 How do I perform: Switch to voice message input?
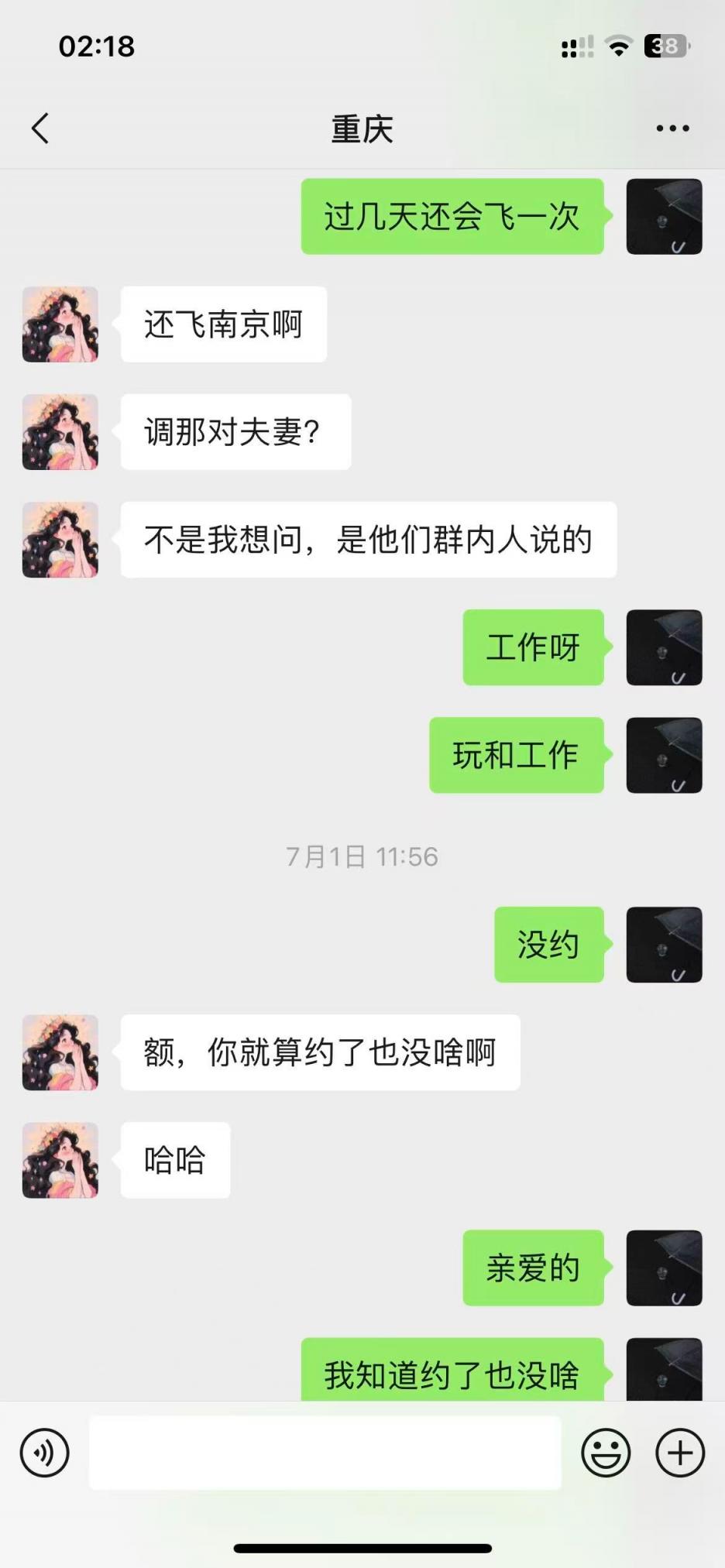(x=44, y=1453)
